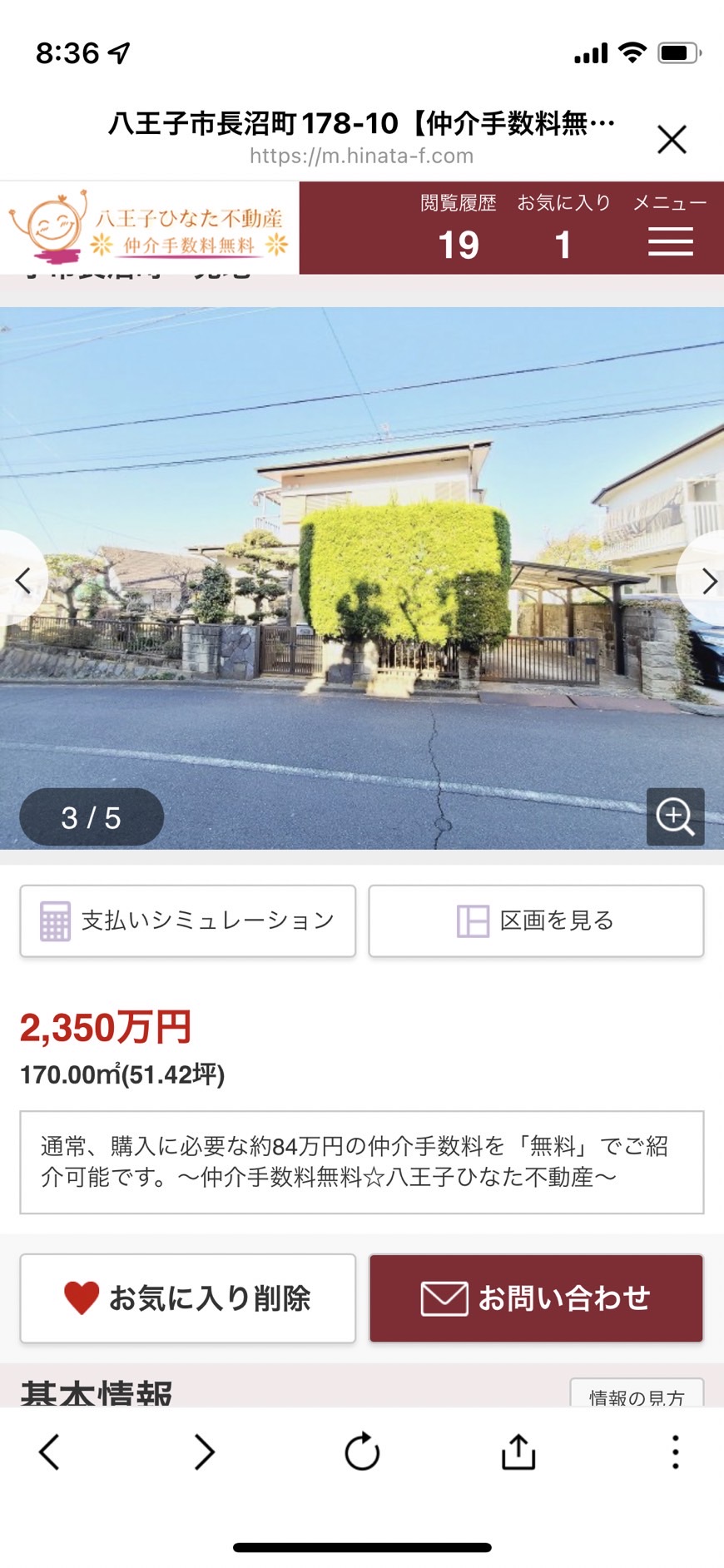Viewport: 724px width, 1568px height.
Task: Share this page
Action: coord(518,1451)
